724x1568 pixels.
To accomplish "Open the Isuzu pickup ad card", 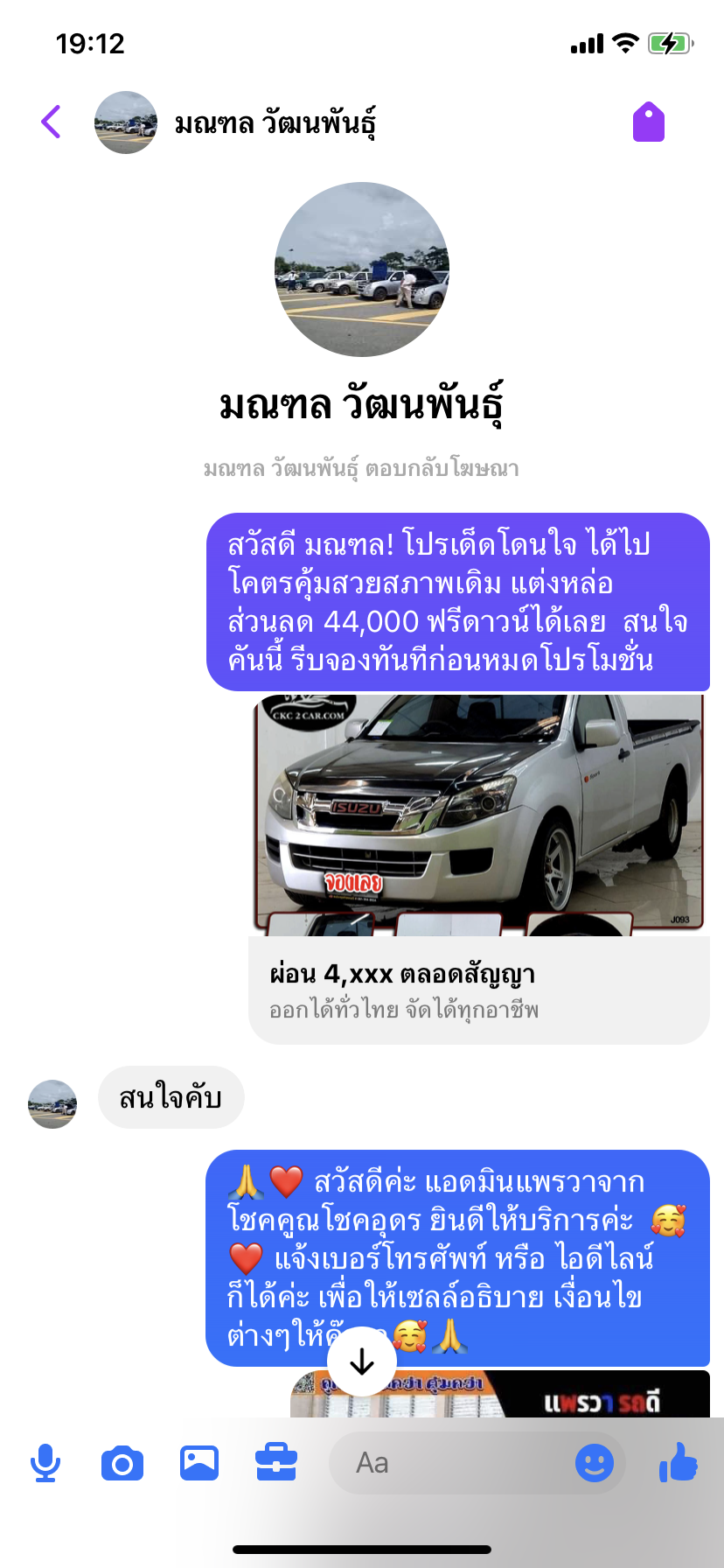I will [479, 869].
